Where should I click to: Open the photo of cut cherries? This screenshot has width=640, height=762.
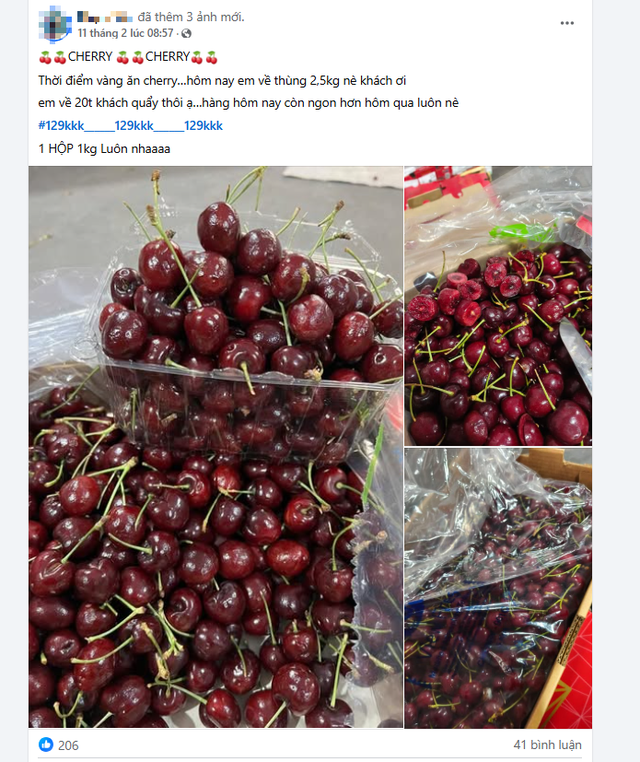click(497, 305)
